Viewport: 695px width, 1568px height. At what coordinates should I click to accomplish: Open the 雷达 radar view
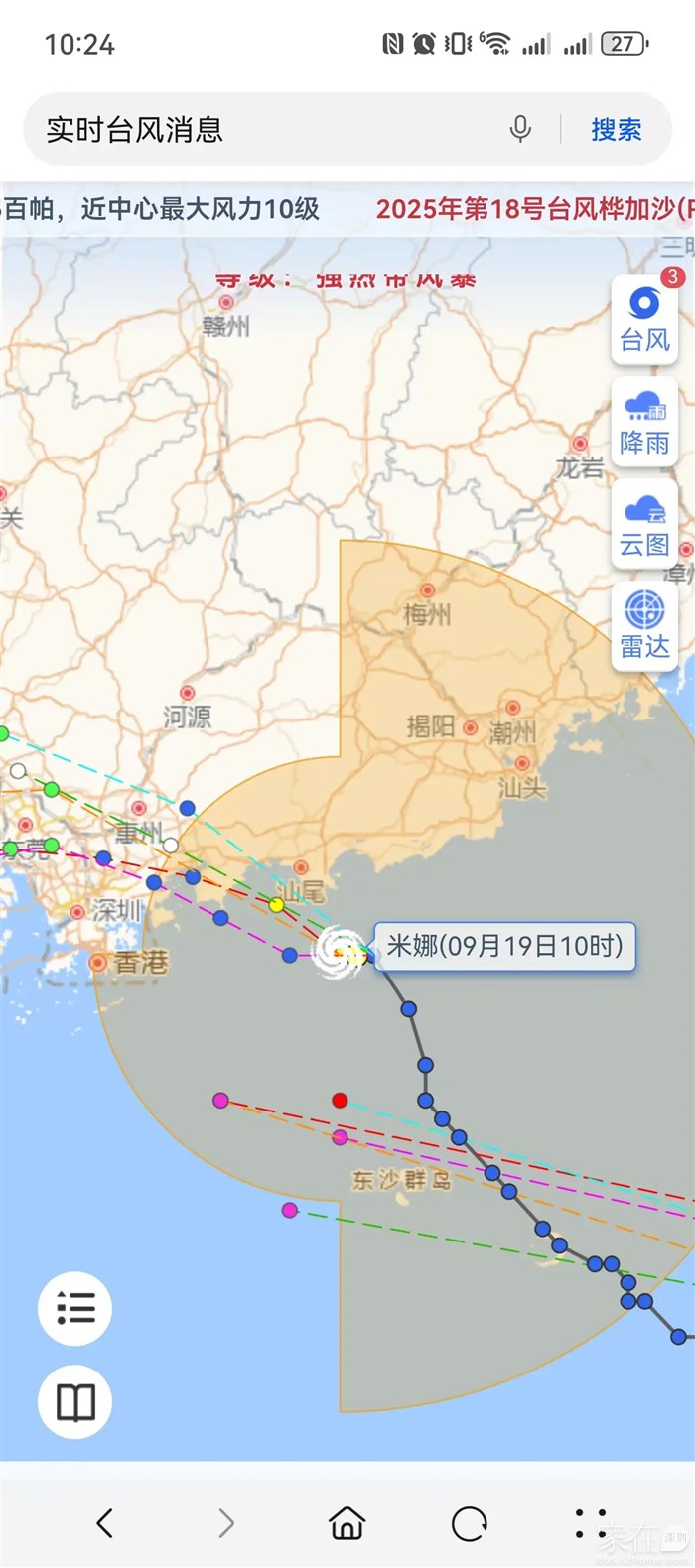coord(644,627)
